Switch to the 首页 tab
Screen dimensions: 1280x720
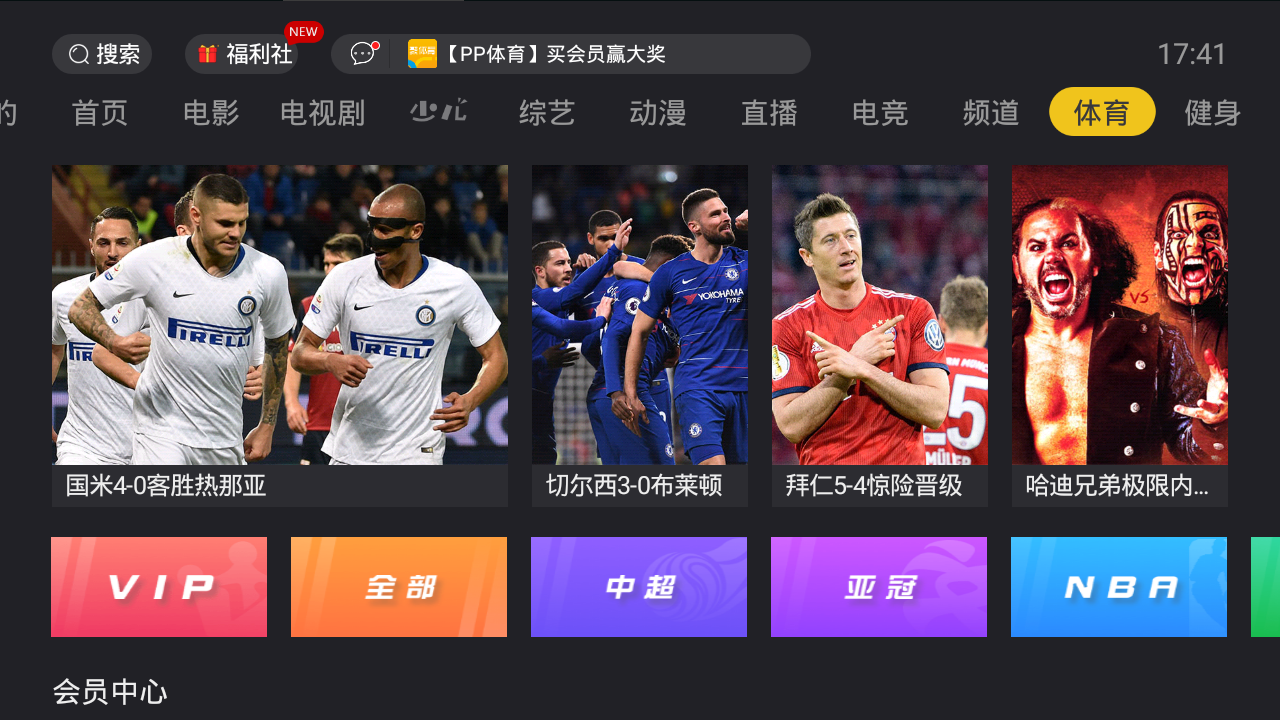point(100,113)
